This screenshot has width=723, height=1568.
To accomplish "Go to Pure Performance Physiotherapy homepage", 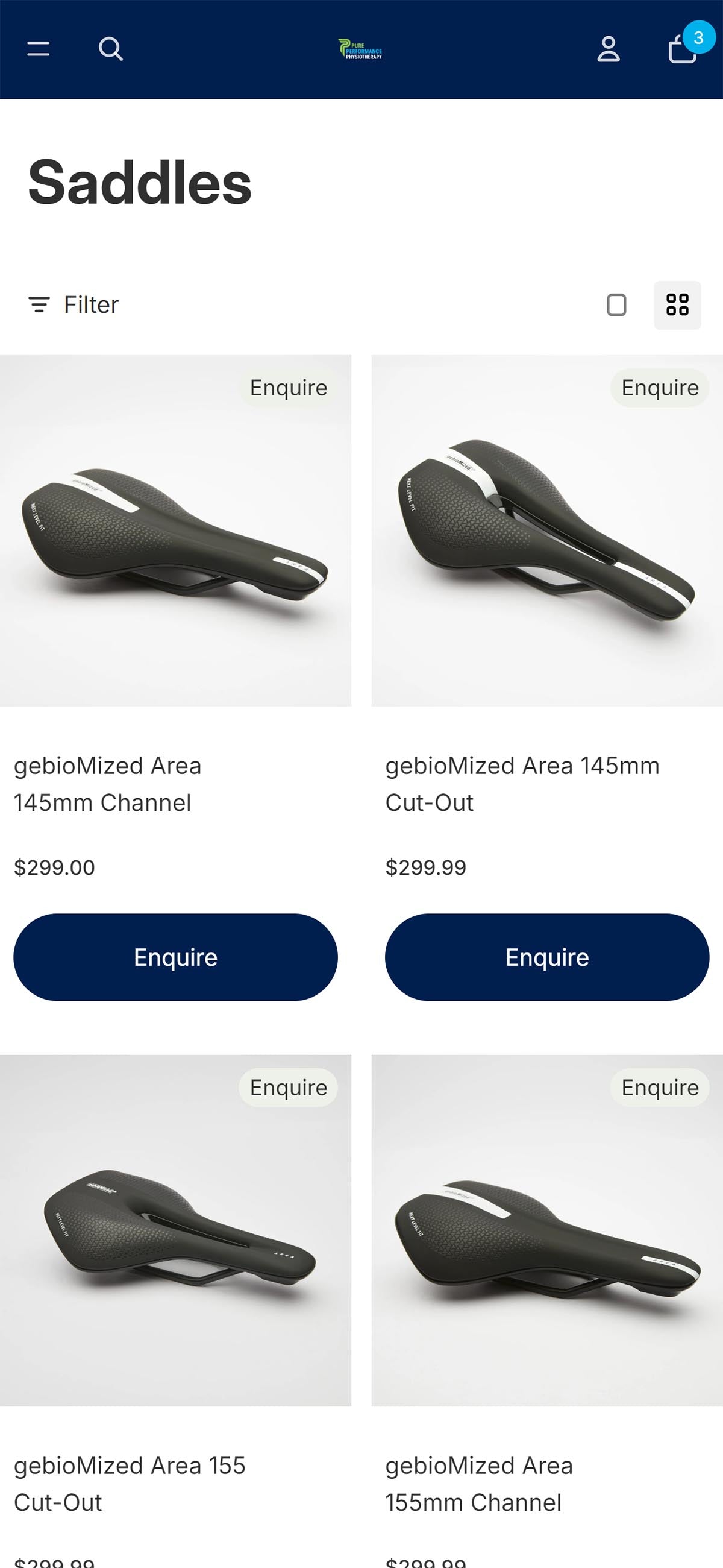I will (360, 49).
